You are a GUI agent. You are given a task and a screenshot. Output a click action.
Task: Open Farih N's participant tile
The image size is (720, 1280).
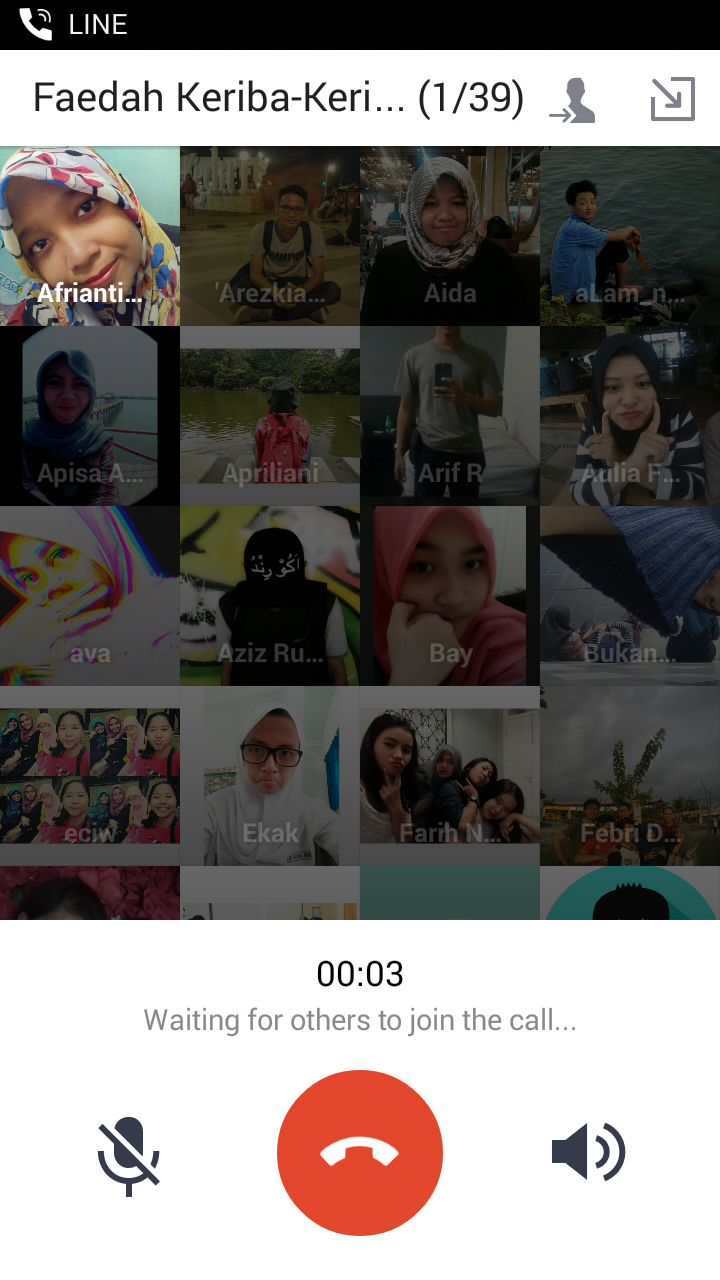450,776
